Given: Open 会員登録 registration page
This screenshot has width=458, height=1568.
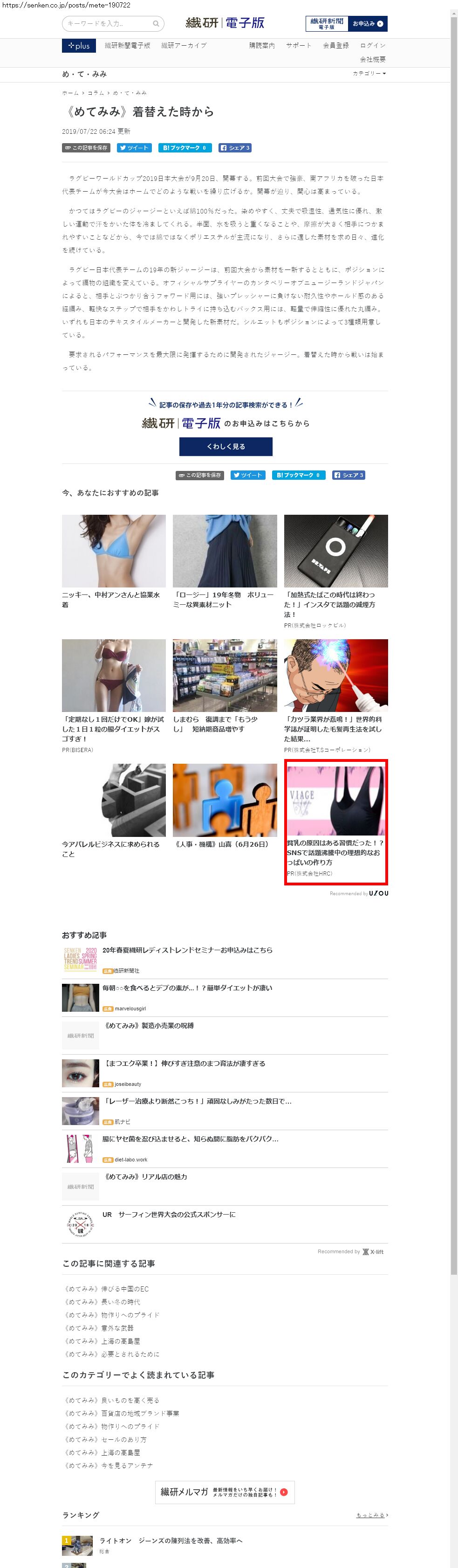Looking at the screenshot, I should [x=336, y=46].
